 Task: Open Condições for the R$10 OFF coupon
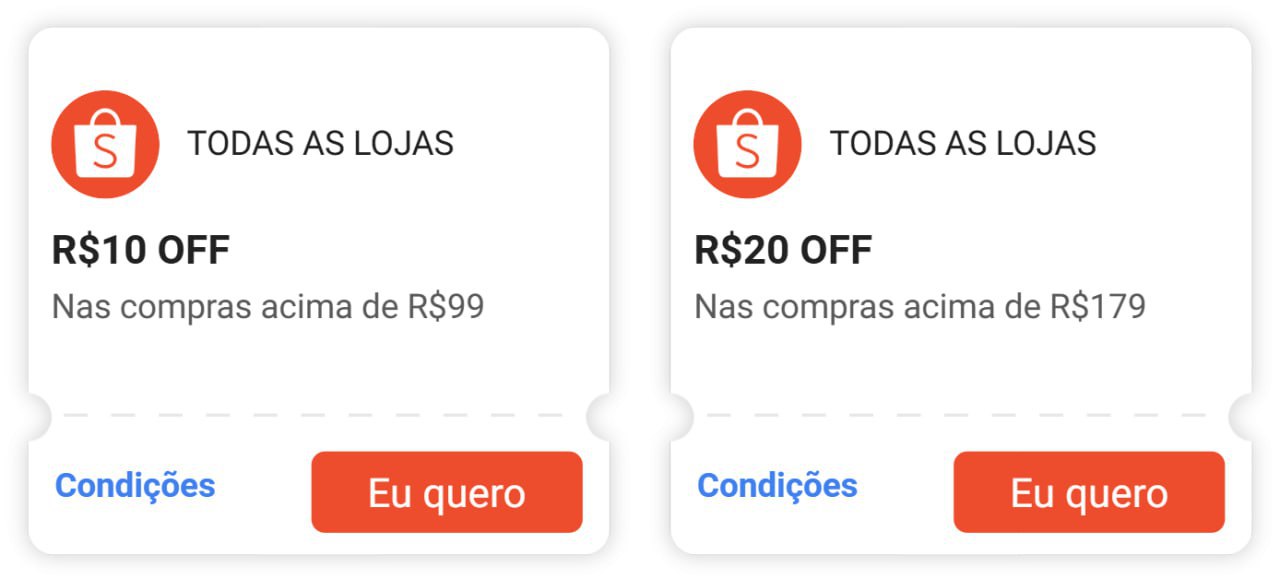pos(135,485)
